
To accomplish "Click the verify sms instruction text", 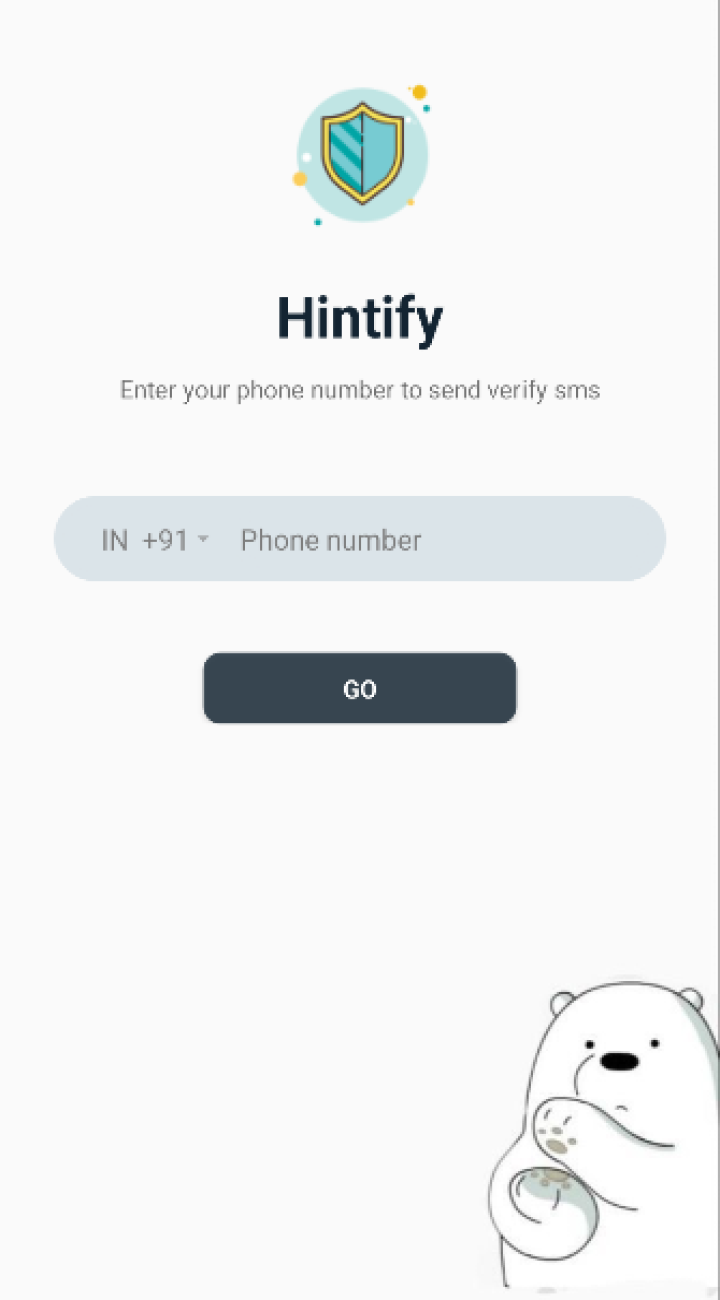I will (360, 390).
